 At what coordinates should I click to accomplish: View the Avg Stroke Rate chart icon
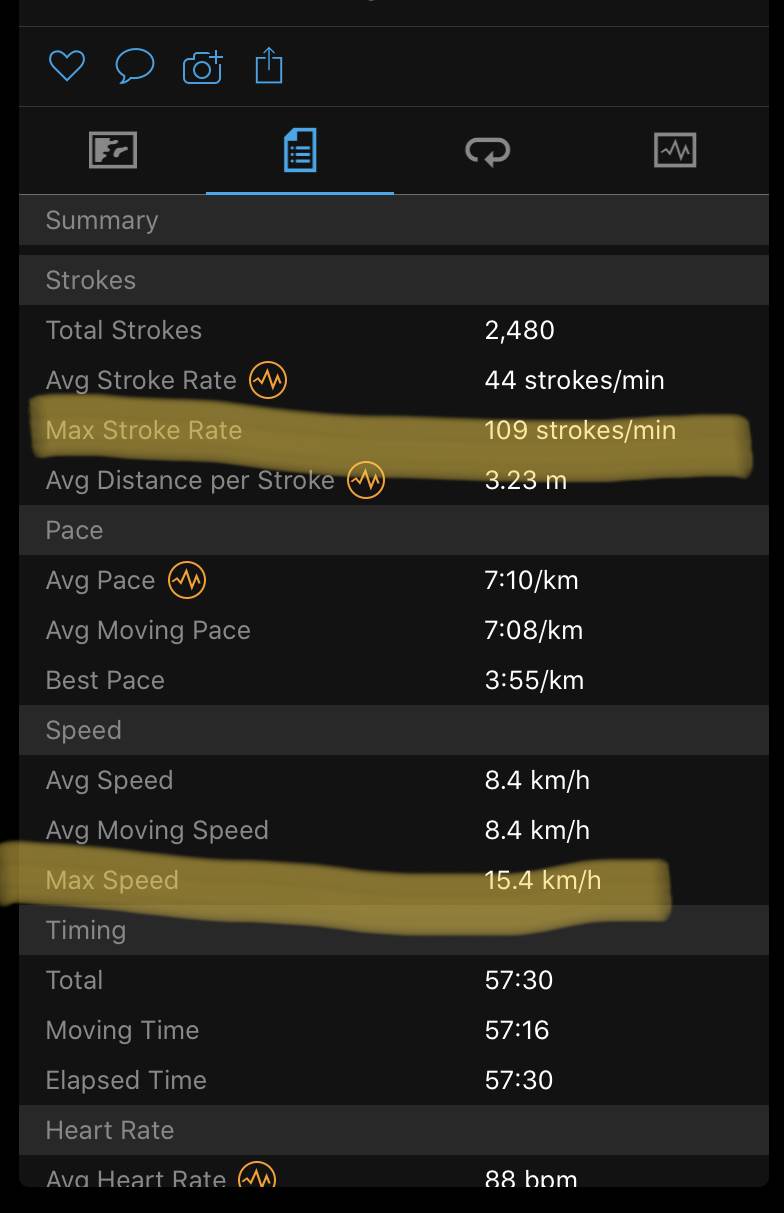(268, 380)
